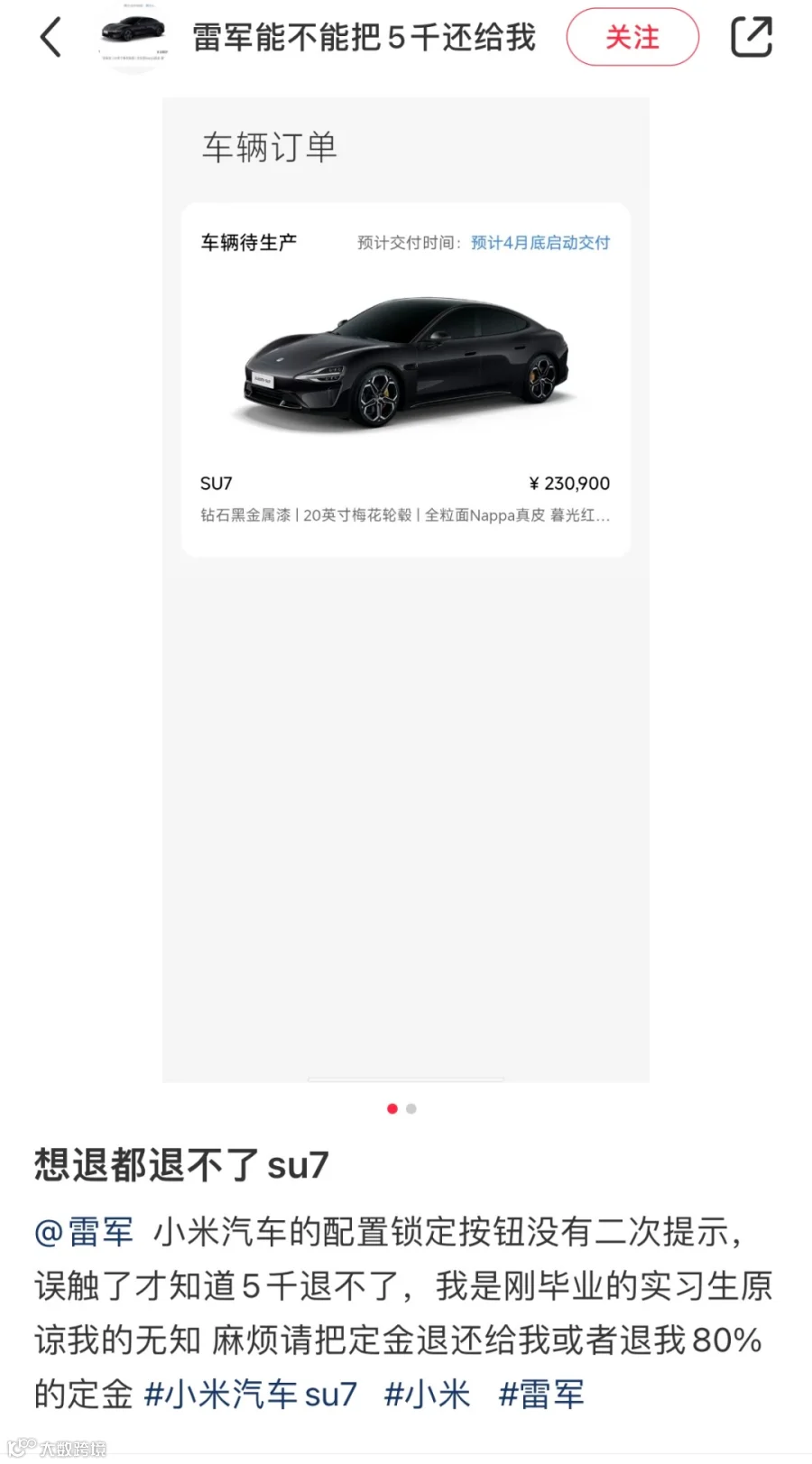
Task: Open the #雷军 hashtag
Action: coord(541,1395)
